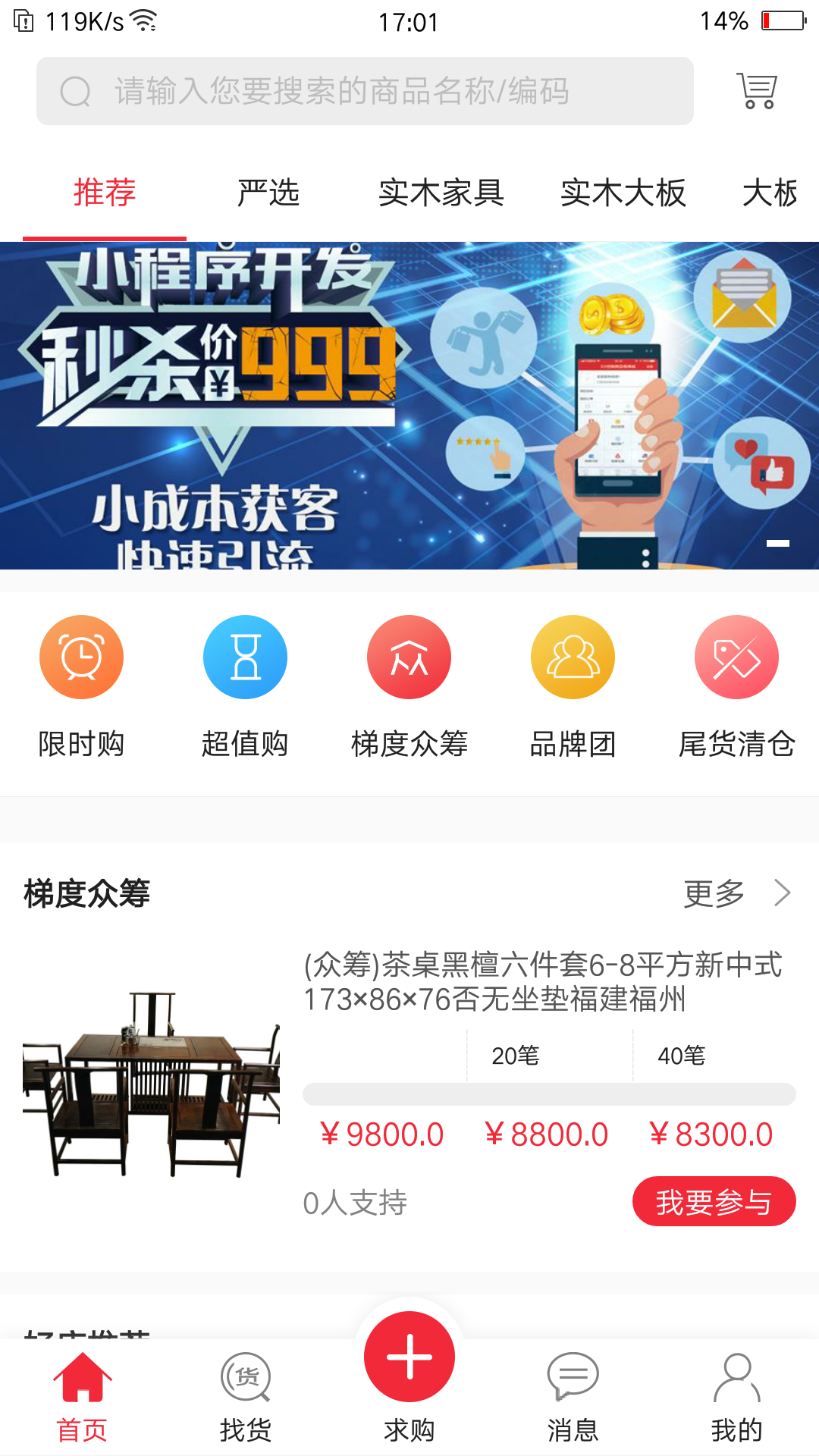819x1456 pixels.
Task: Switch to the 严选 tab
Action: point(268,193)
